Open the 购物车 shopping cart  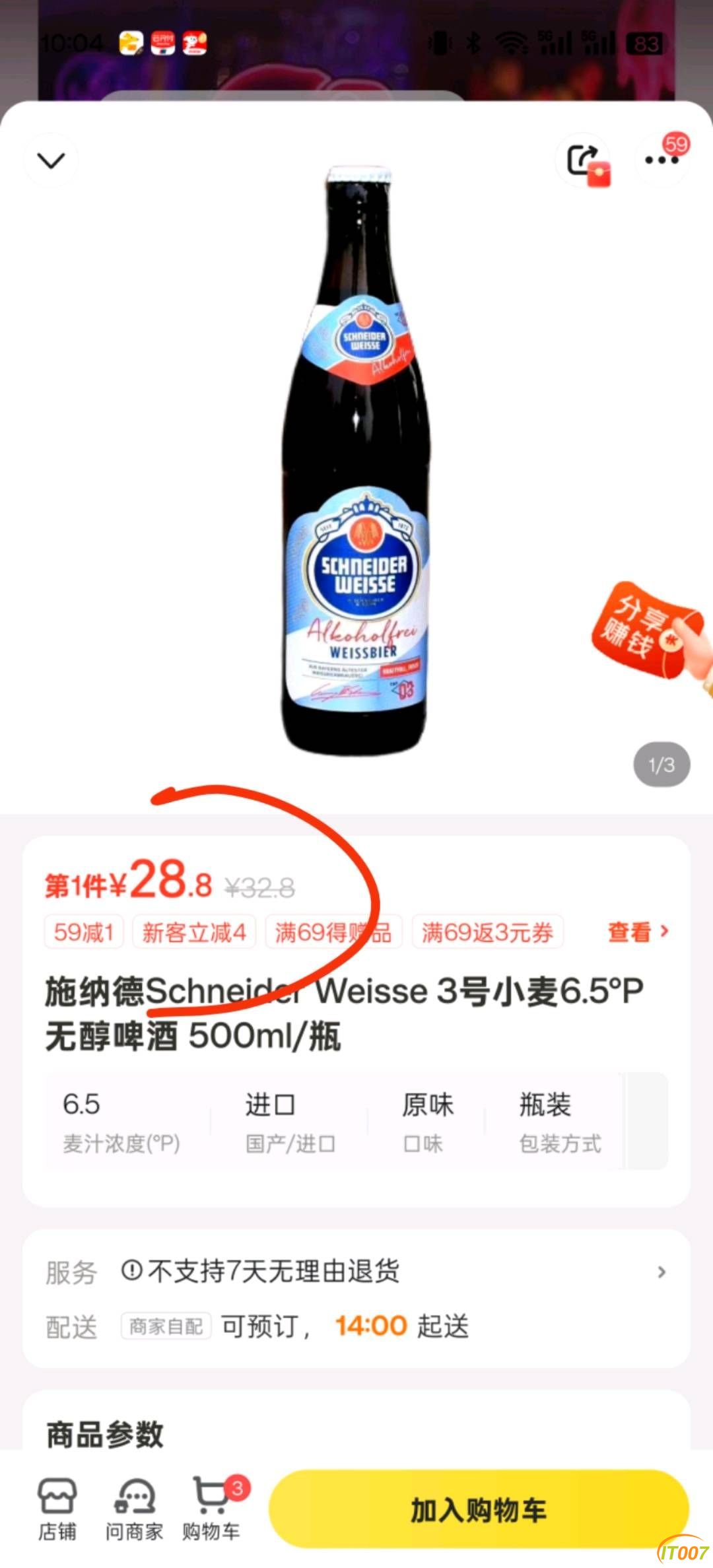(x=211, y=1509)
